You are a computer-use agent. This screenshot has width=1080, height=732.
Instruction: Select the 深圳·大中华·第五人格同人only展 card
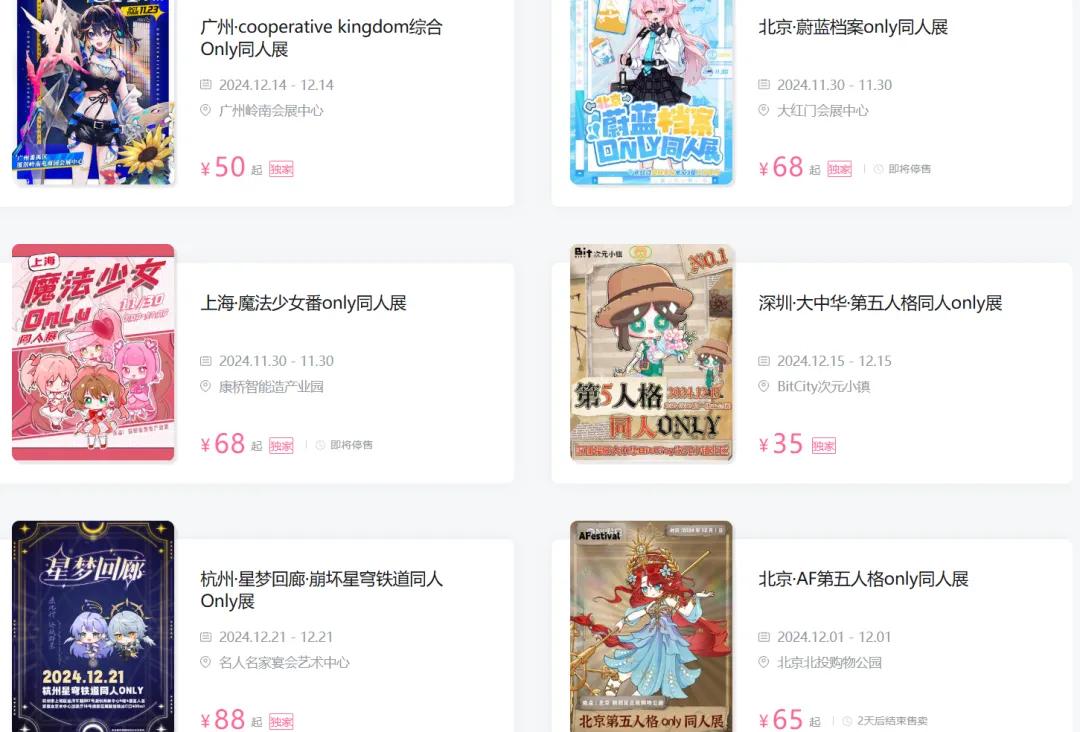[x=880, y=303]
